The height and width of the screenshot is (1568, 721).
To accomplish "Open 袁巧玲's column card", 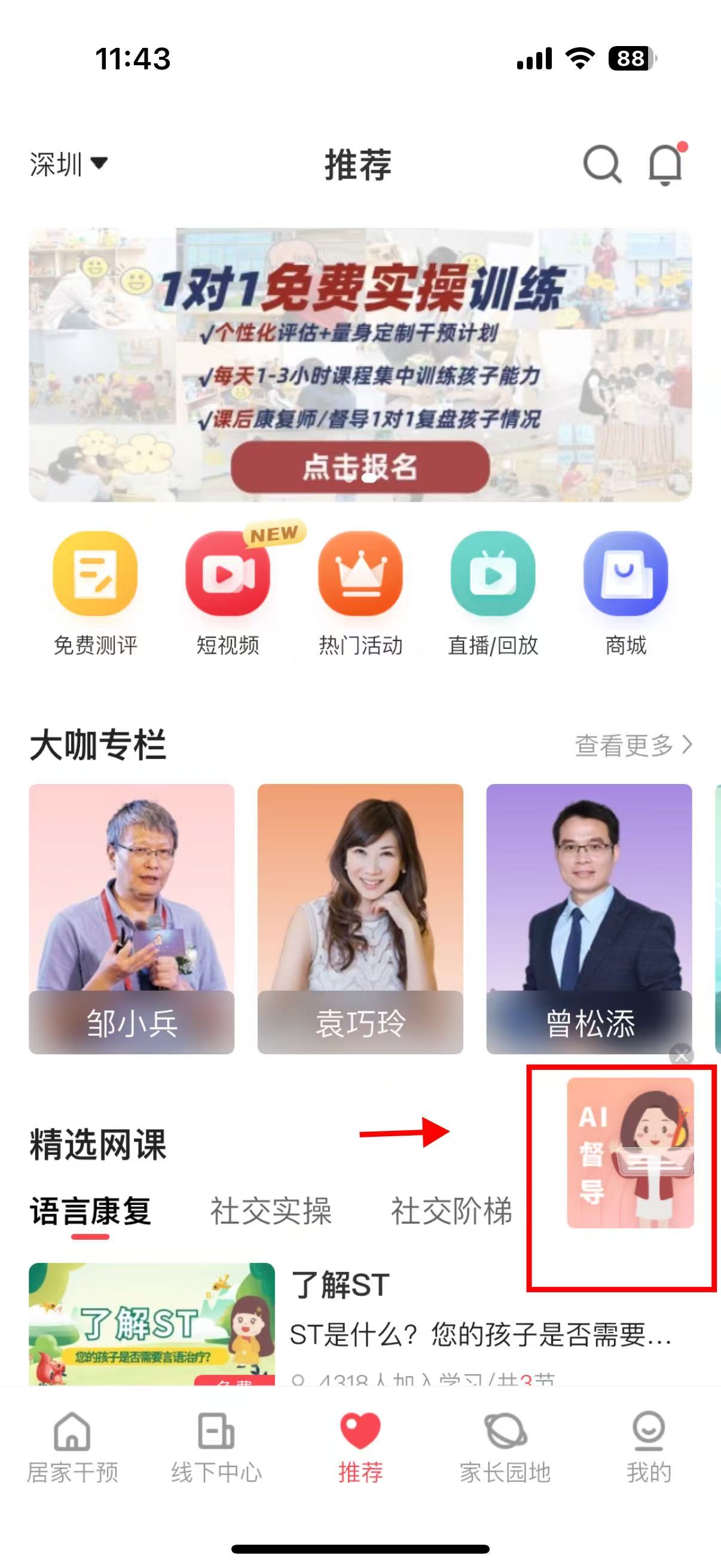I will (x=360, y=918).
